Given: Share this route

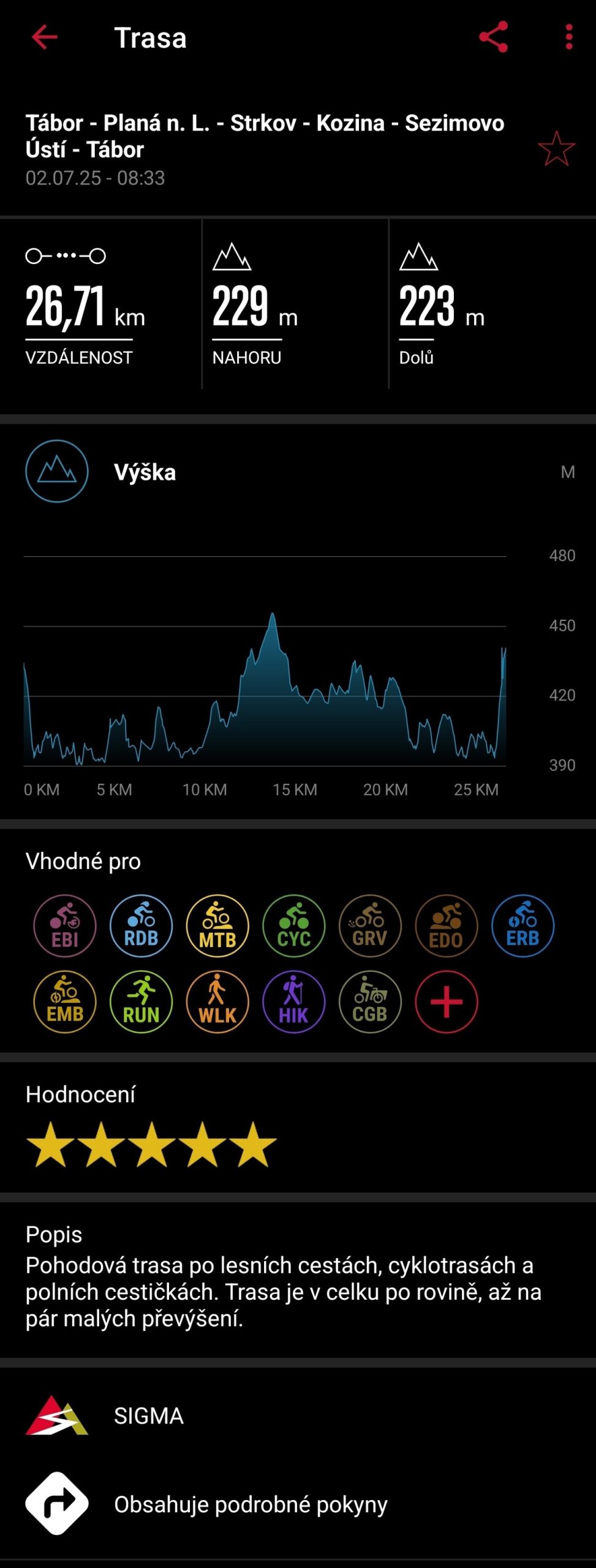Looking at the screenshot, I should pyautogui.click(x=493, y=37).
